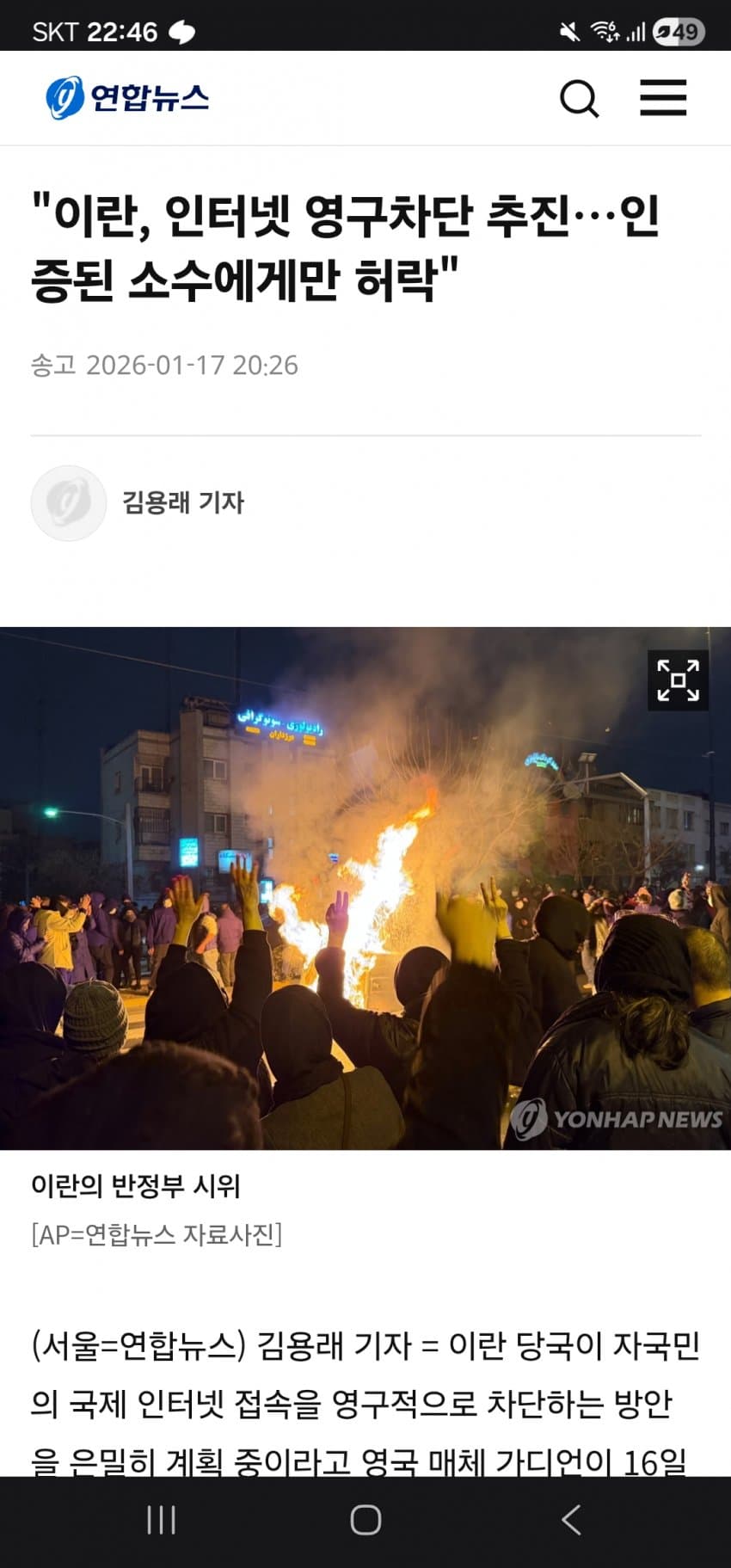The height and width of the screenshot is (1568, 731).
Task: Expand the protest photo to fullscreen
Action: coord(678,680)
